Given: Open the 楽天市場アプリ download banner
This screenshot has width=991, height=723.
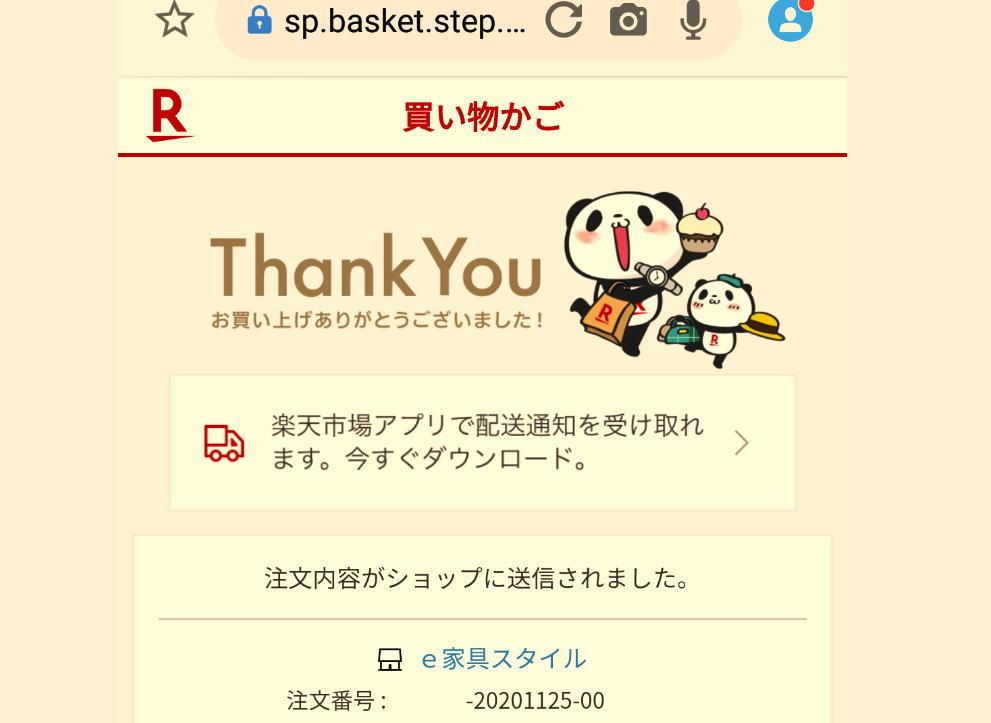Looking at the screenshot, I should point(482,442).
